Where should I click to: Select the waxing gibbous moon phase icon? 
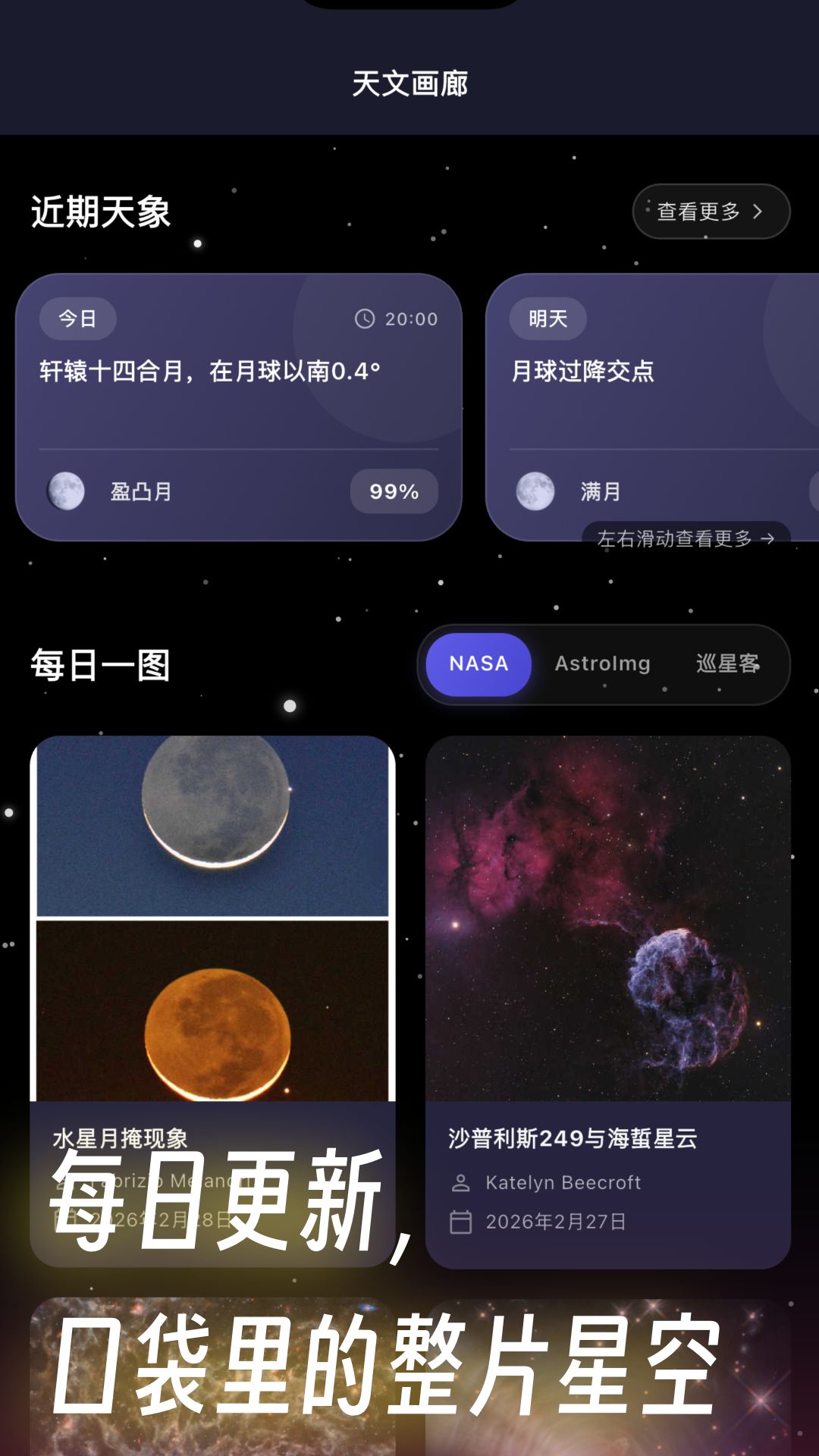tap(65, 491)
